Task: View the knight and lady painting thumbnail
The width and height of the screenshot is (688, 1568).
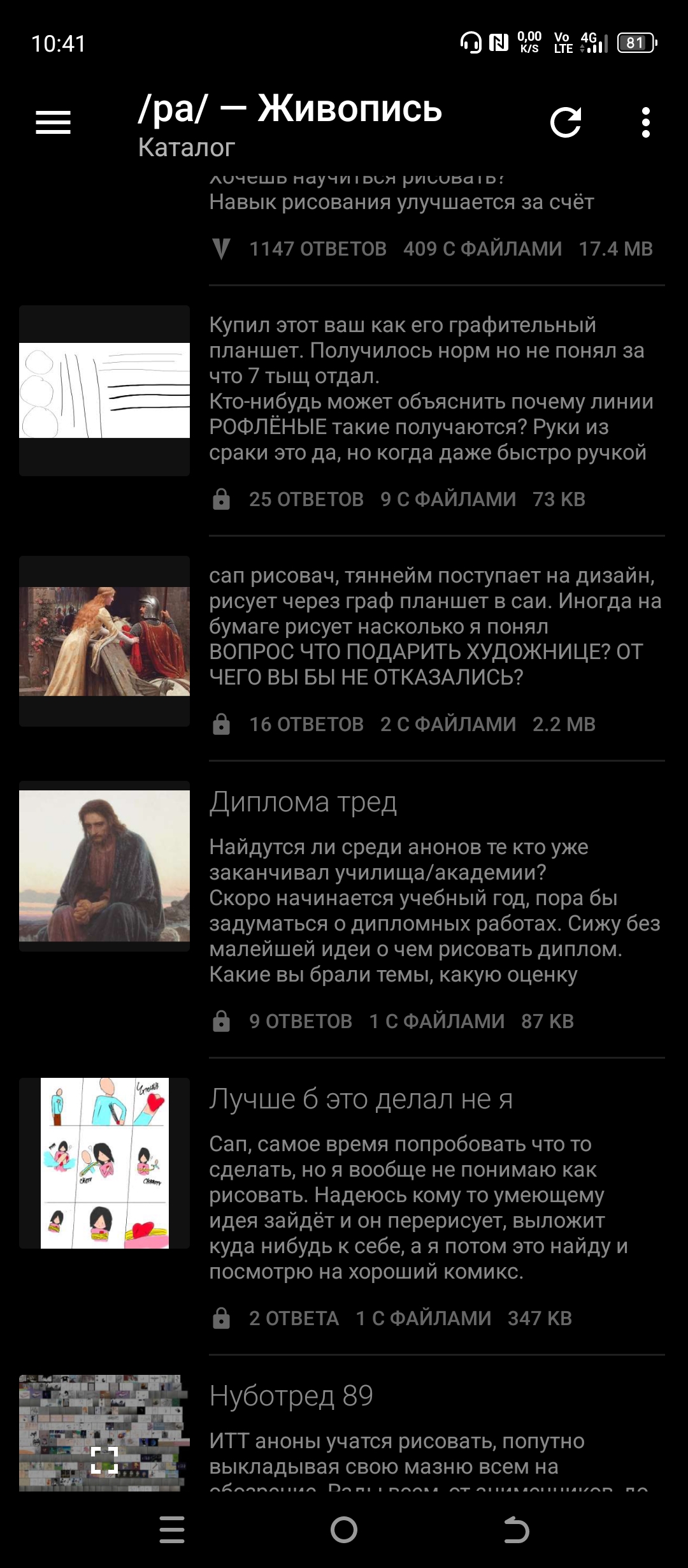Action: [104, 641]
